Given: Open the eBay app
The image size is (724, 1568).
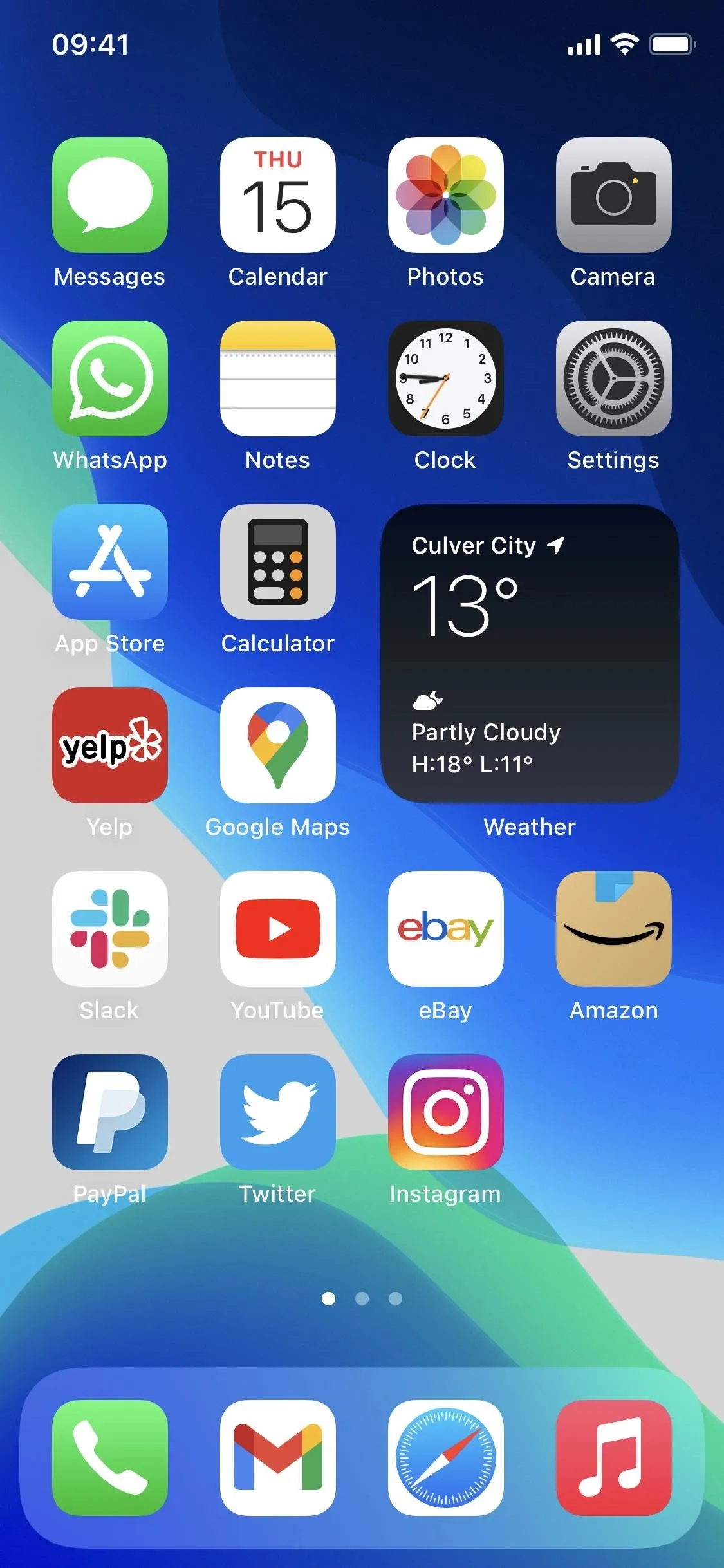Looking at the screenshot, I should tap(446, 929).
